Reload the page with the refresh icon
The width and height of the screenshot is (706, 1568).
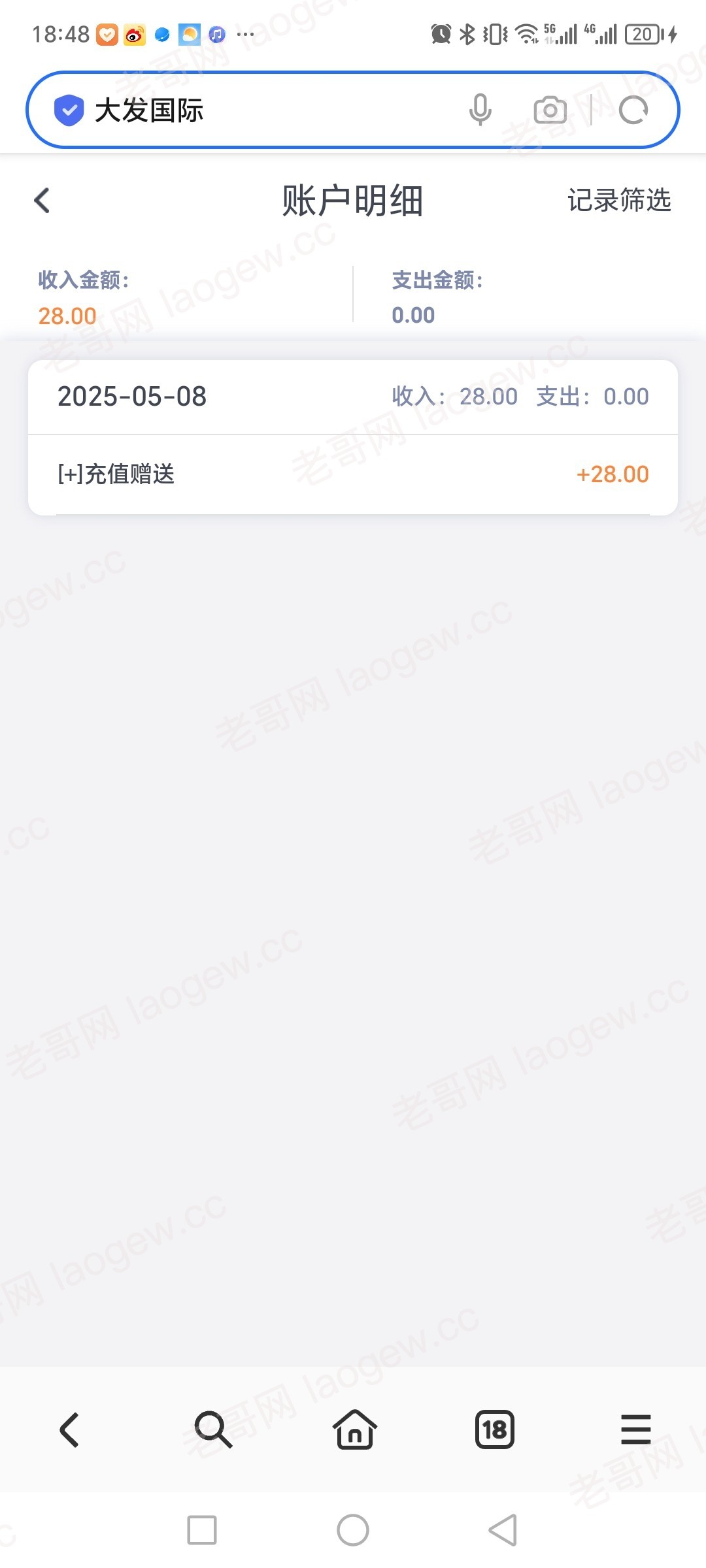(633, 110)
